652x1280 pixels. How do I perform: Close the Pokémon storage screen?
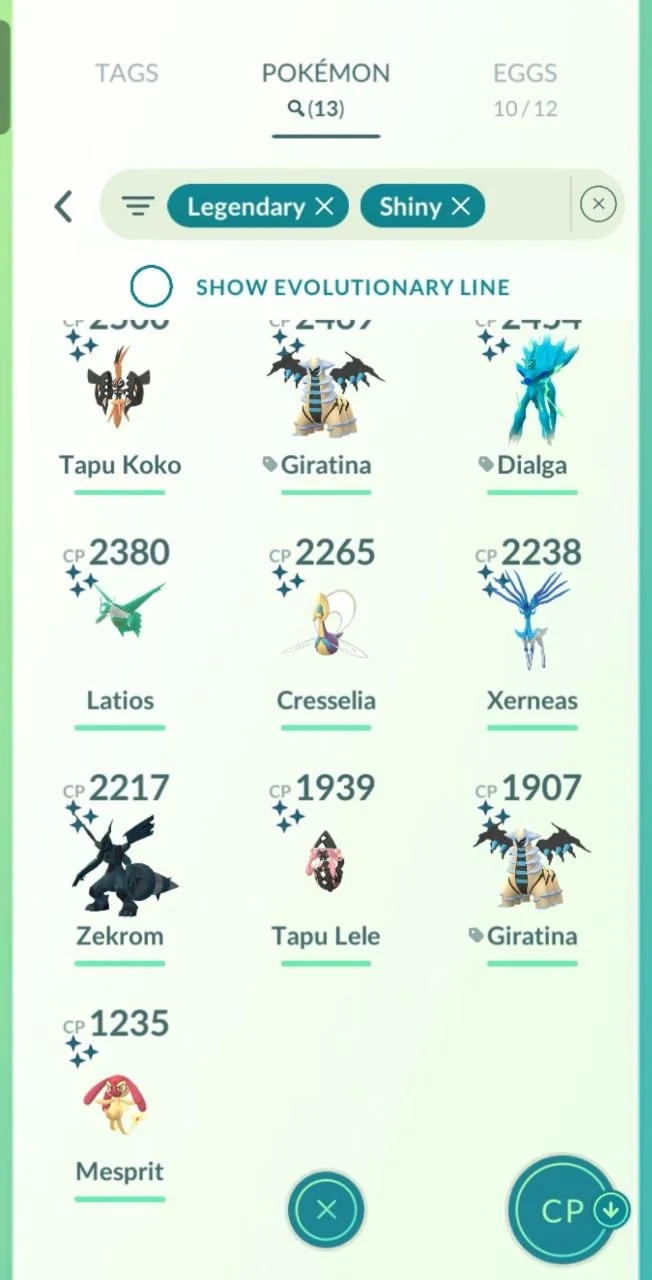pos(326,1210)
